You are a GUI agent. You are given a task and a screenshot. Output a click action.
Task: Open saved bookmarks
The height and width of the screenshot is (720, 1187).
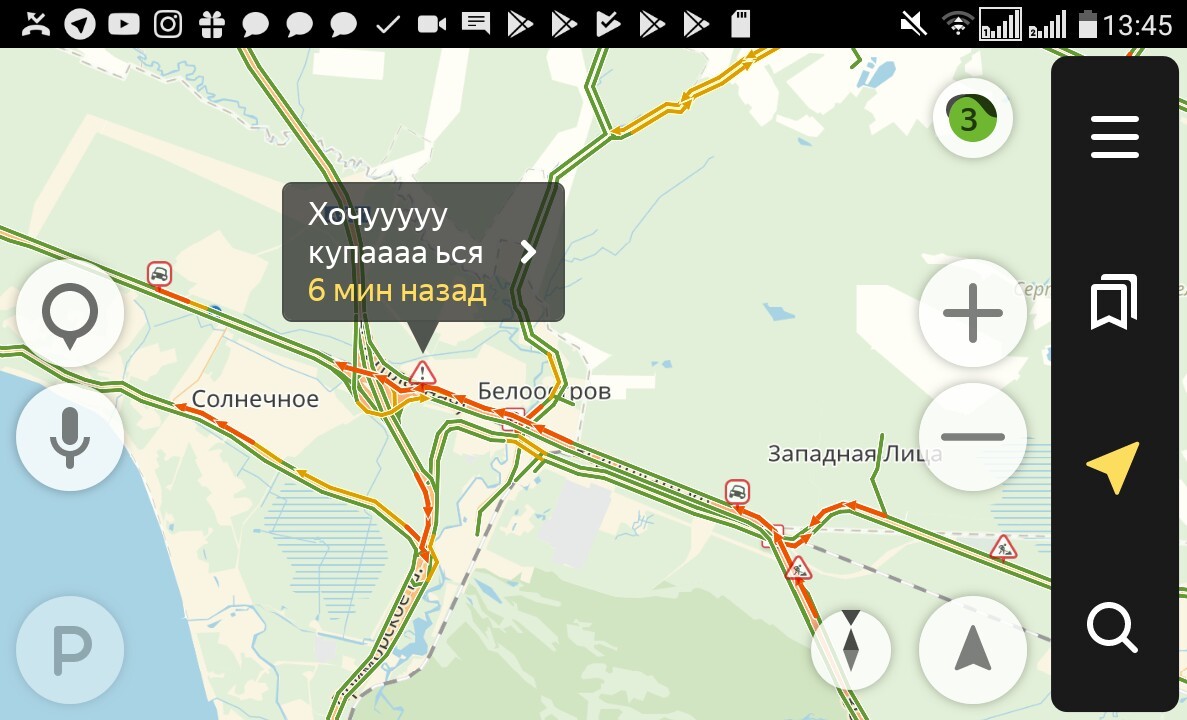tap(1114, 302)
